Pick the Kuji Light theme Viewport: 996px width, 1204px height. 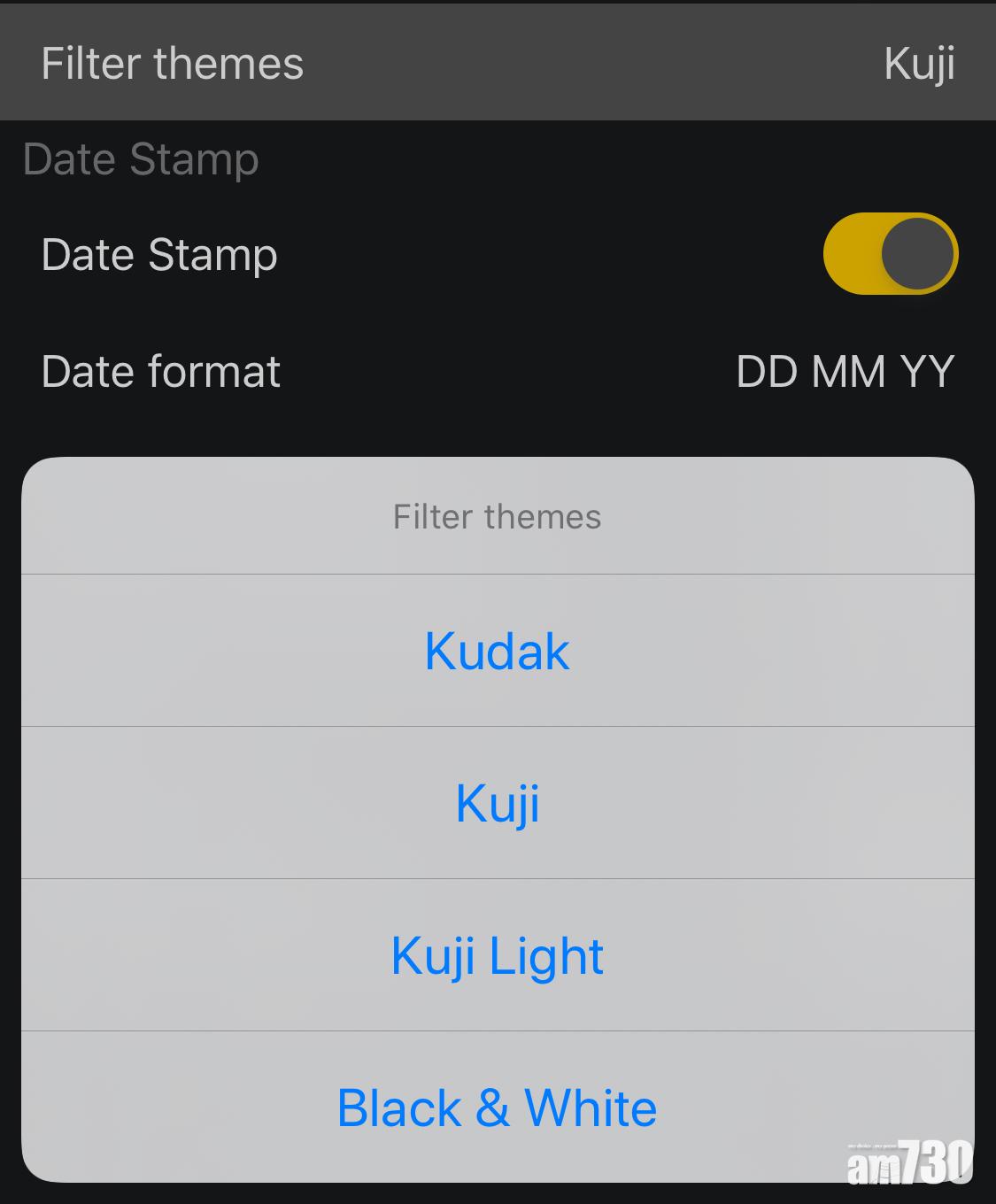click(497, 956)
